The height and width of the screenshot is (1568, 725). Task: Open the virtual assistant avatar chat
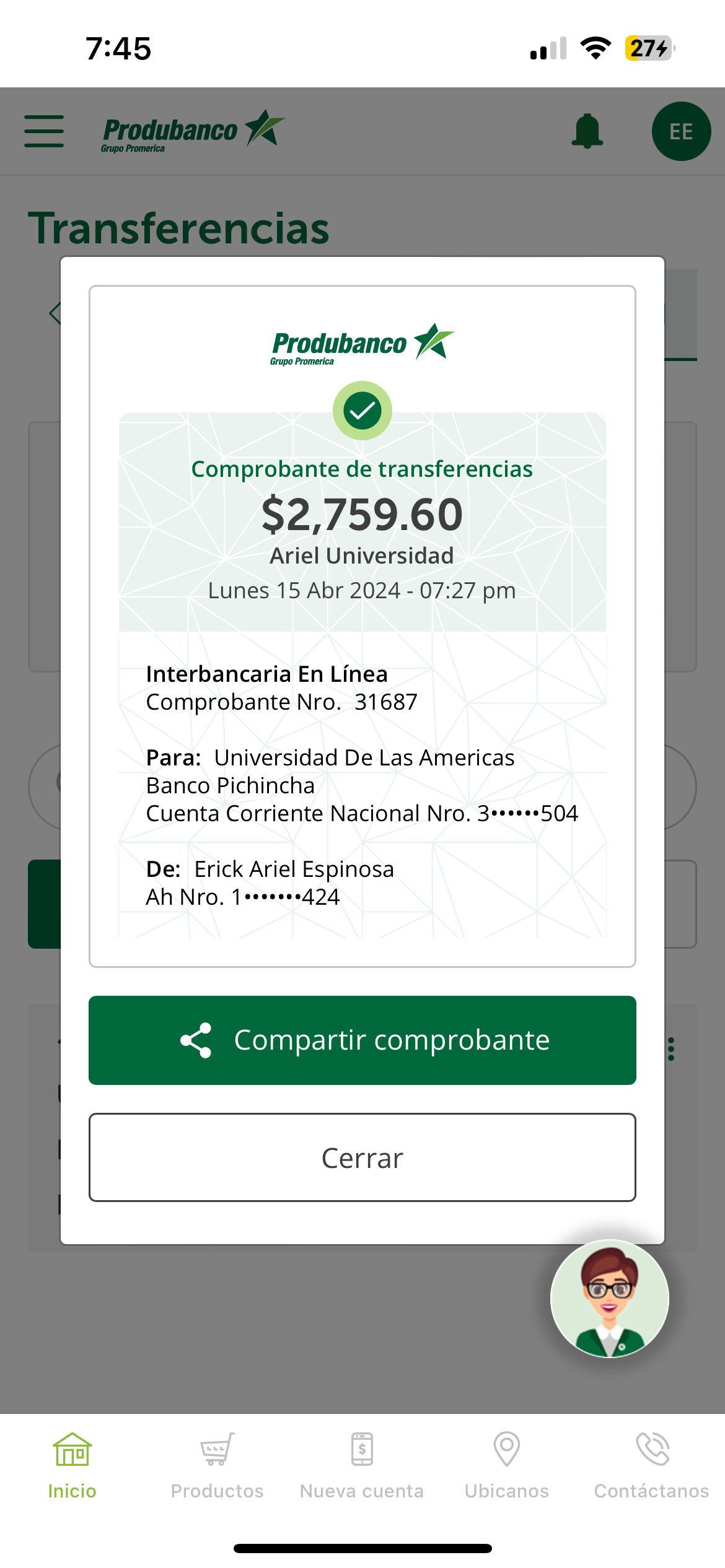[x=610, y=1298]
